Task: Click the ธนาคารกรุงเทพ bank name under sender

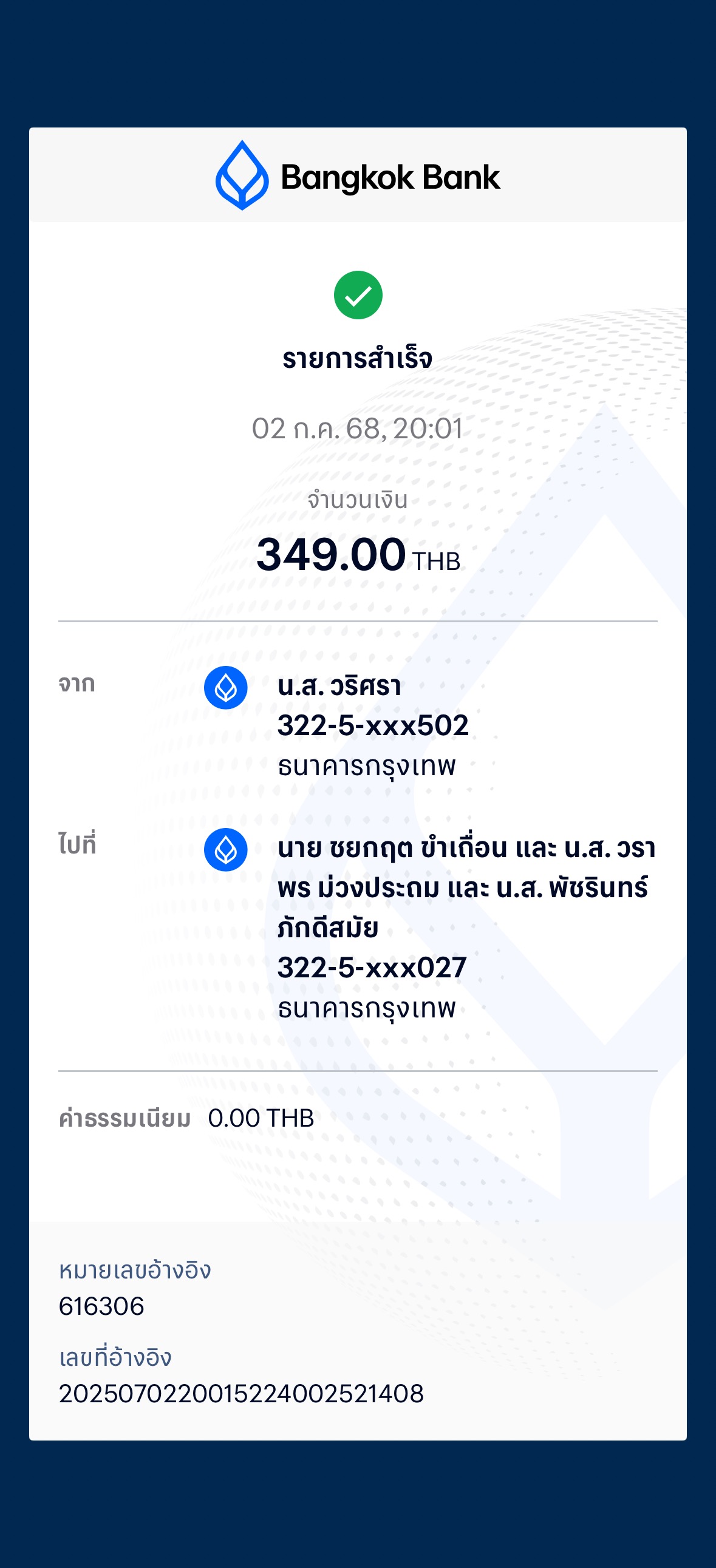Action: point(367,765)
